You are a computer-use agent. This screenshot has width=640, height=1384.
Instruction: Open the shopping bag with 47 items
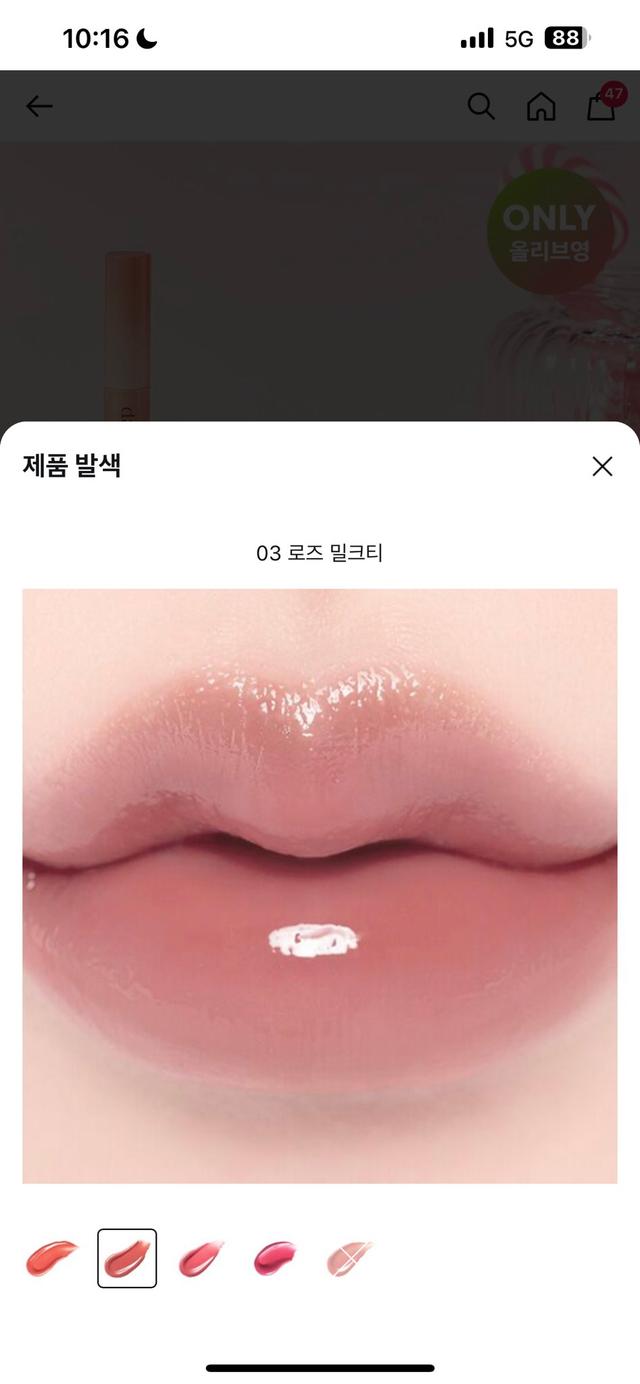601,106
